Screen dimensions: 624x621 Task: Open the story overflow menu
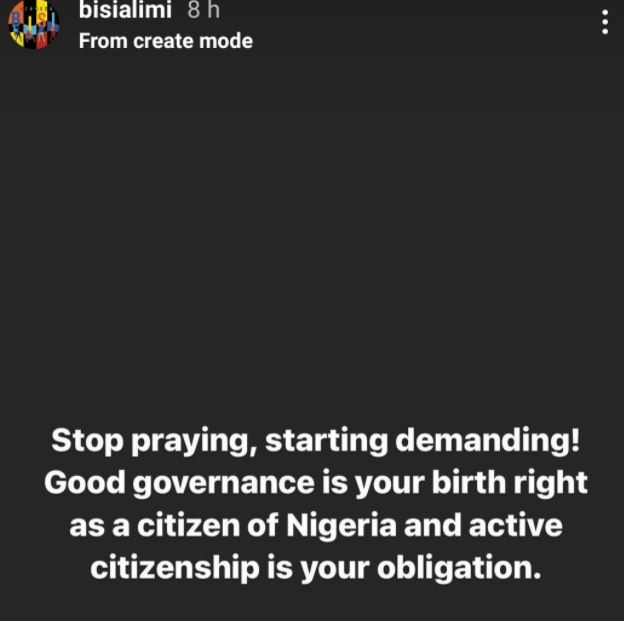(x=605, y=22)
